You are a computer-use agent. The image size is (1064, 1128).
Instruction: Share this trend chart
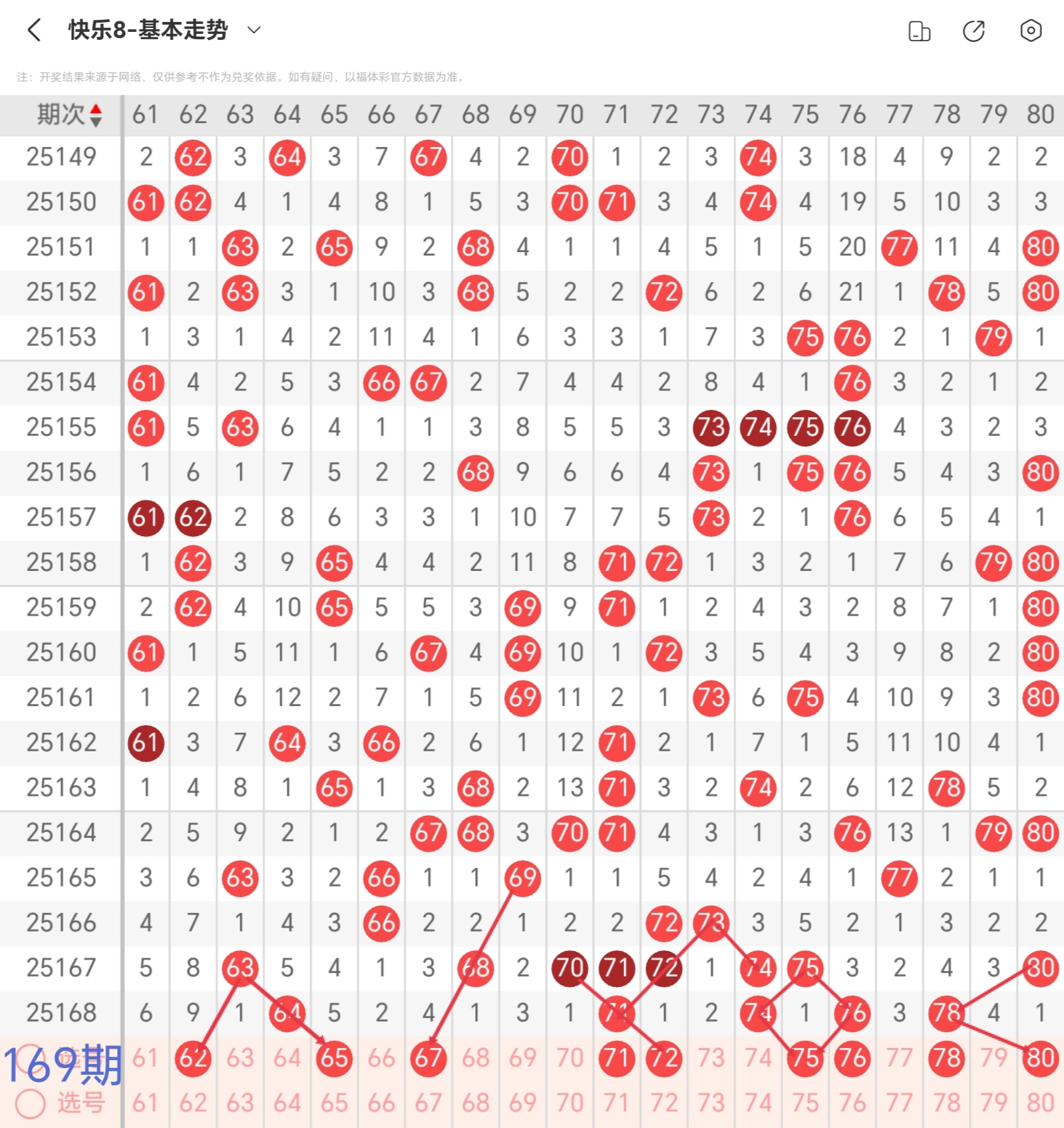[974, 31]
